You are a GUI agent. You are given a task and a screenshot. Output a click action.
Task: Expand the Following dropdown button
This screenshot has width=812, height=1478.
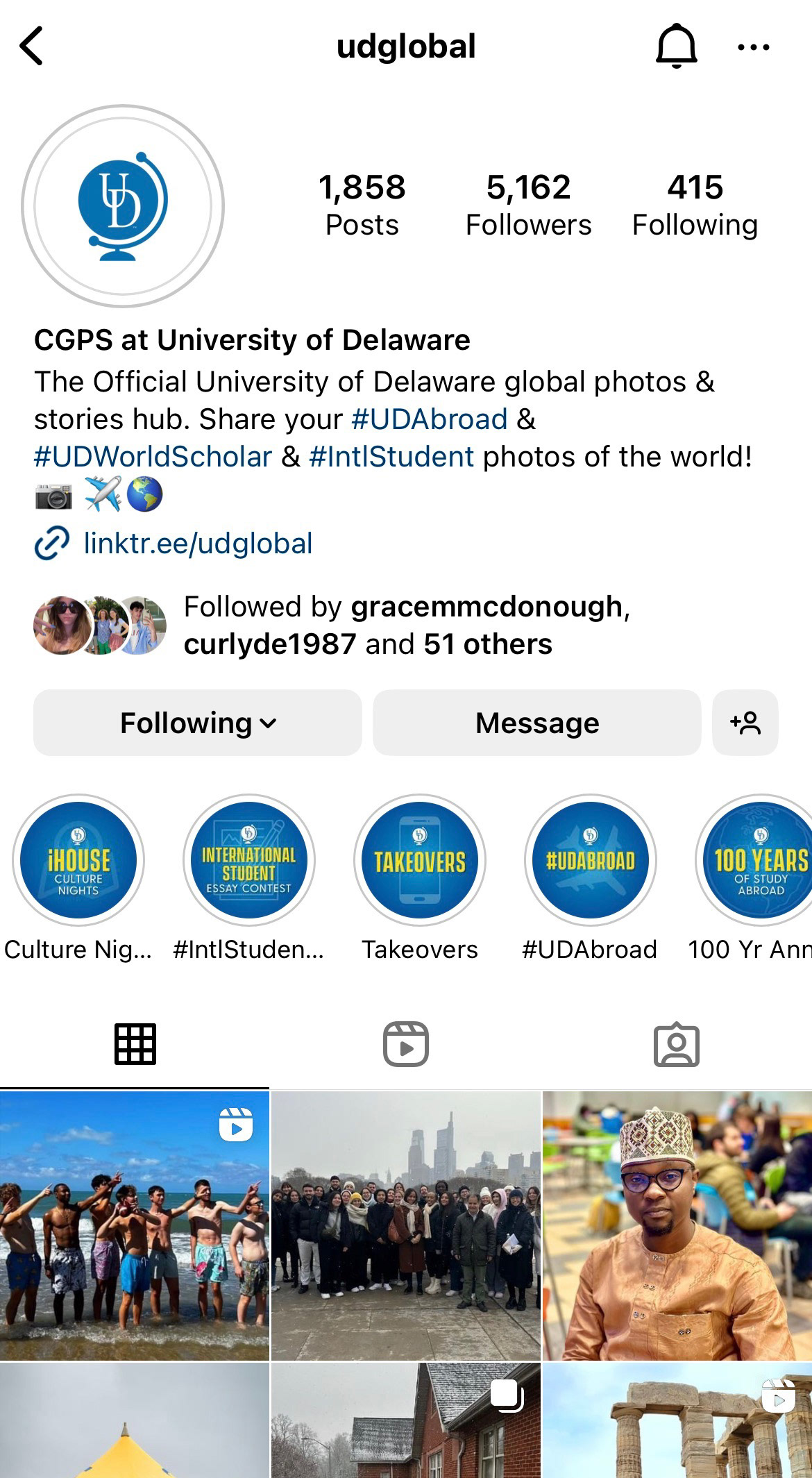click(x=198, y=723)
